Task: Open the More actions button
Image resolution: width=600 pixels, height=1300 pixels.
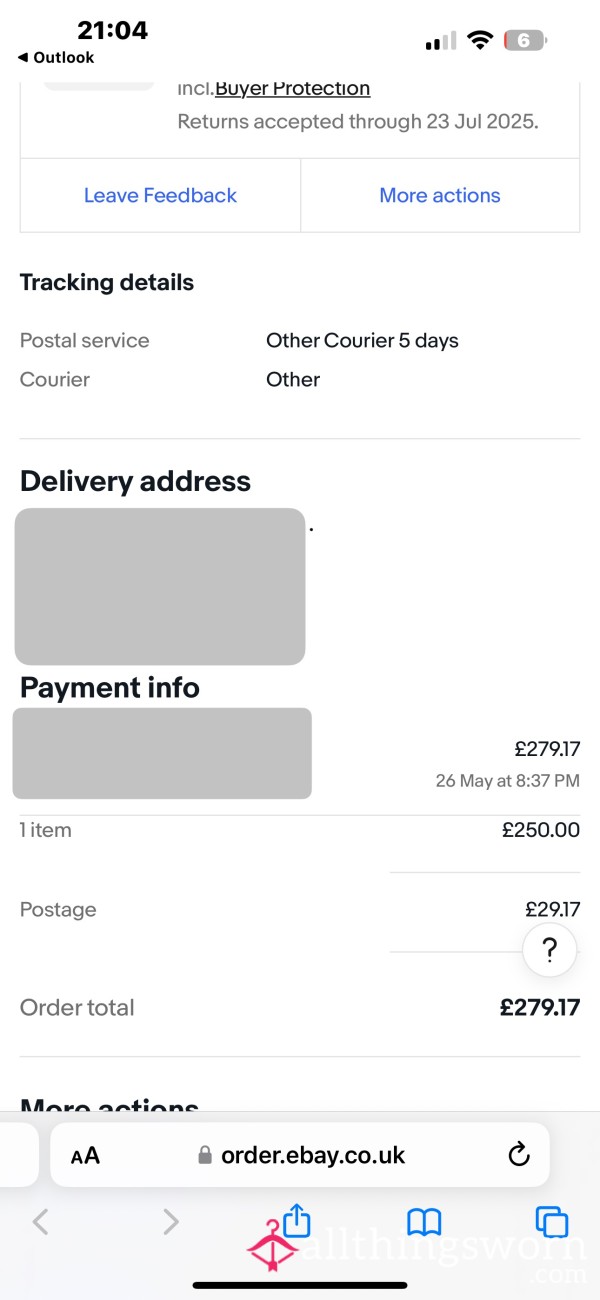Action: click(440, 196)
